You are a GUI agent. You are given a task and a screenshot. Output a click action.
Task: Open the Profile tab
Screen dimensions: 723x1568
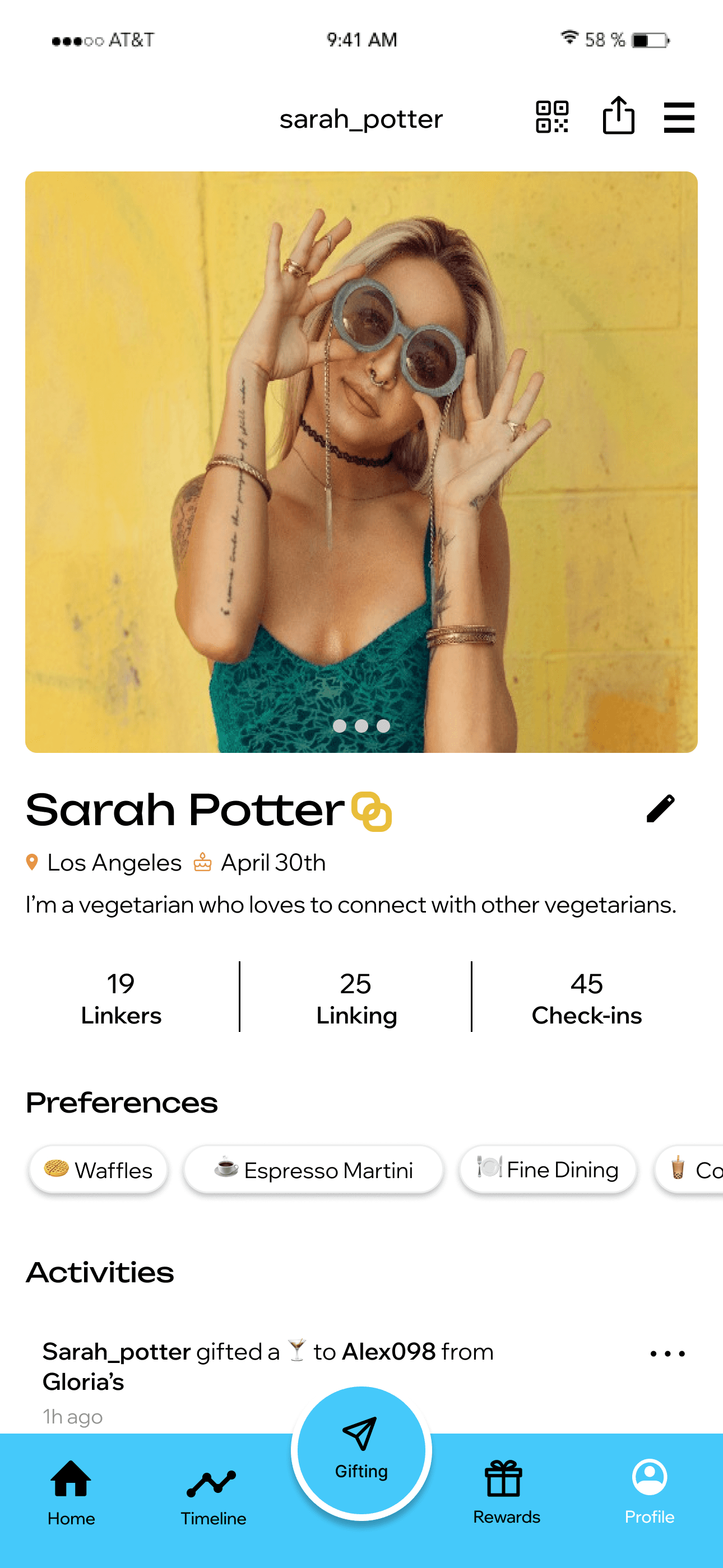[x=650, y=1492]
